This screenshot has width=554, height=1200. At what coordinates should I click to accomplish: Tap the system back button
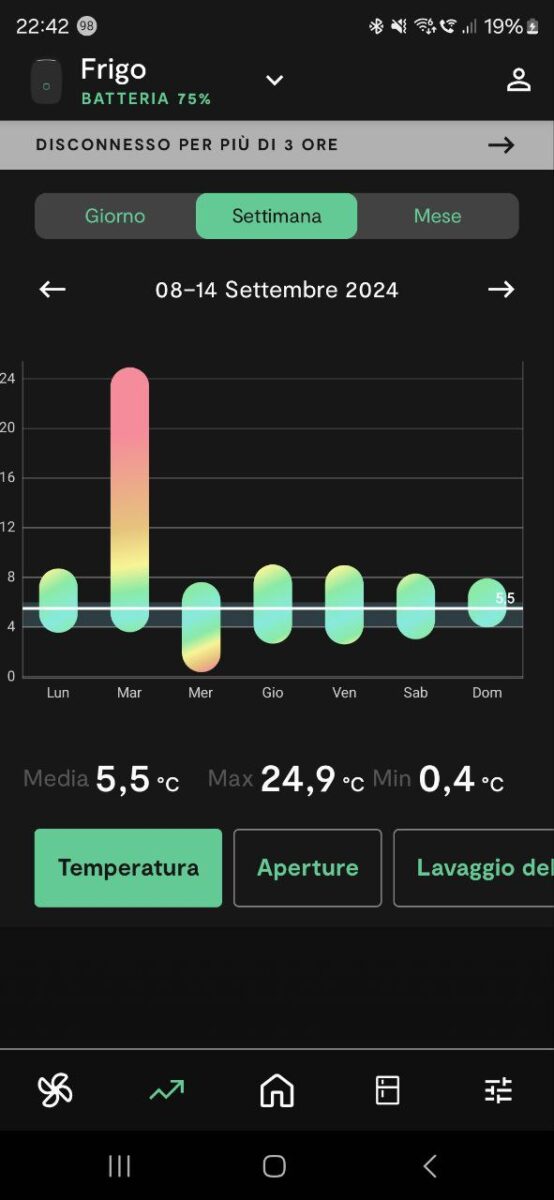click(x=430, y=1166)
